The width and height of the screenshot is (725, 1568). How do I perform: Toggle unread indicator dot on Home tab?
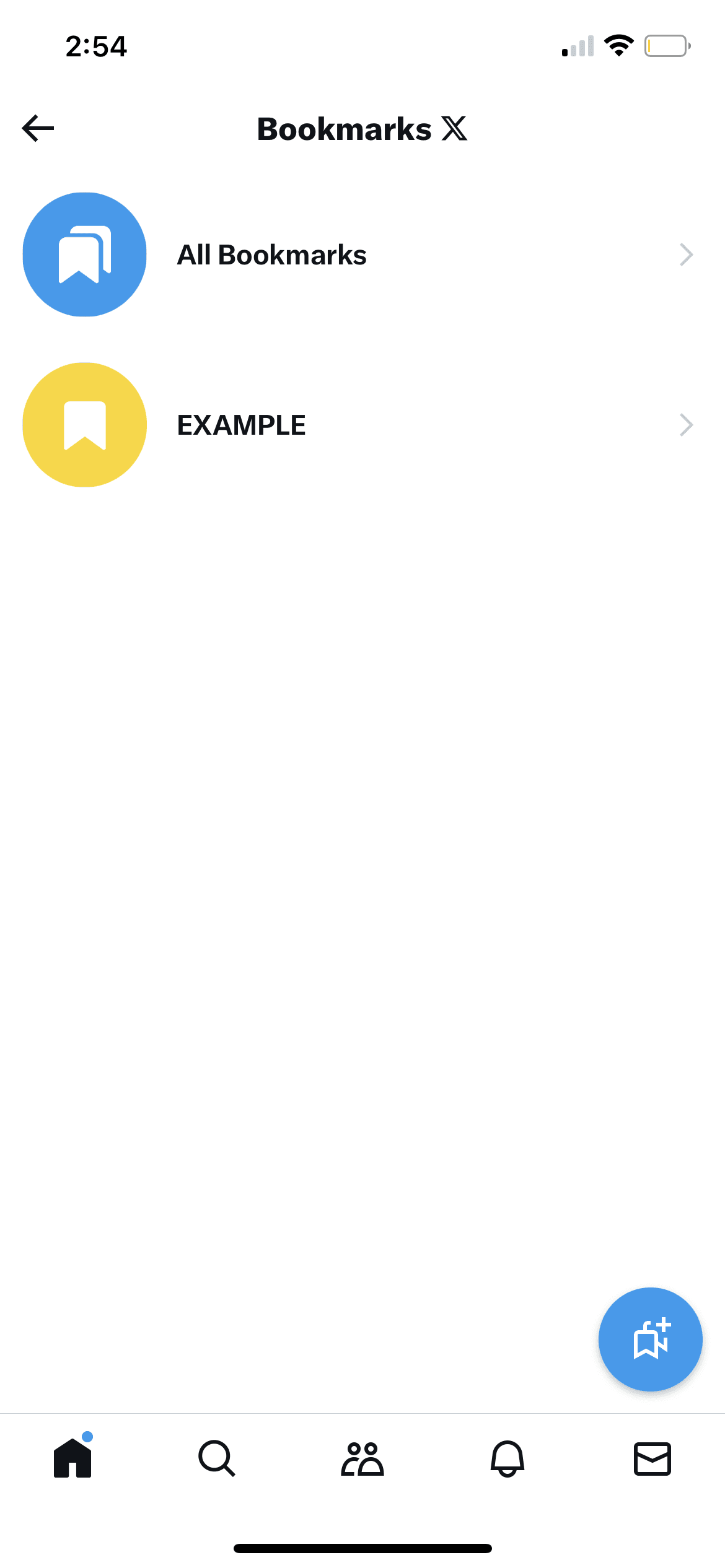[x=88, y=1435]
